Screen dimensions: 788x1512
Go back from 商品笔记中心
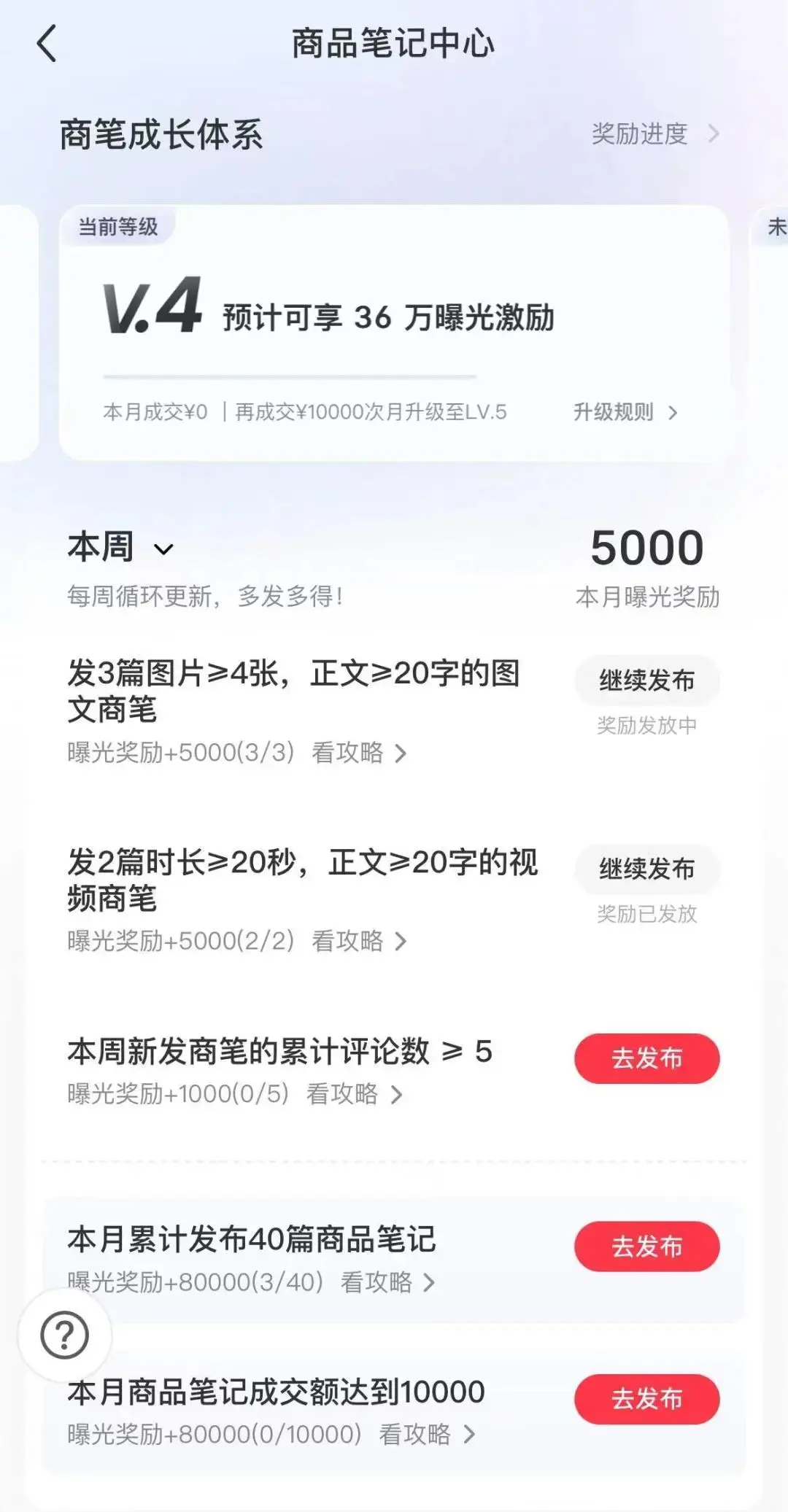[47, 44]
